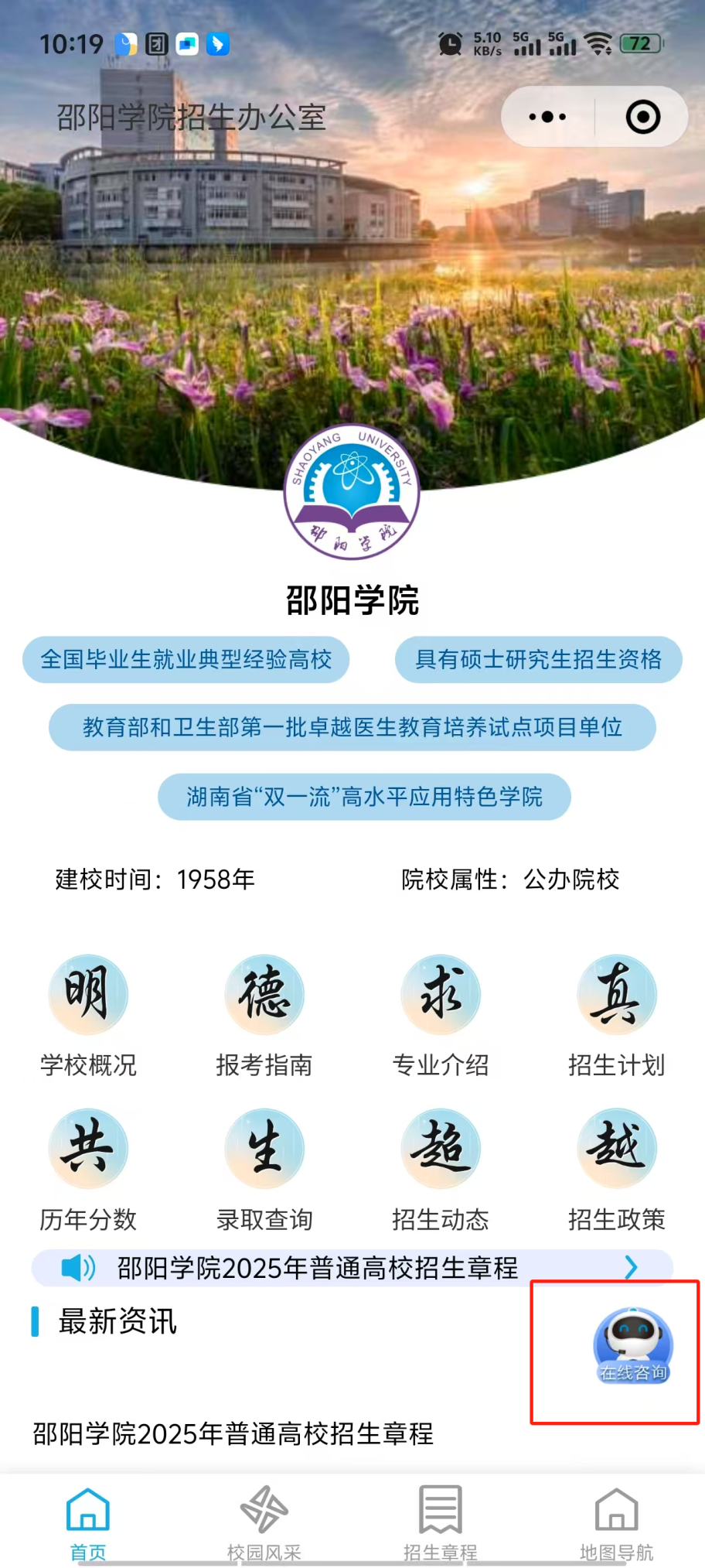Screen dimensions: 705x1568
Task: Open the 2025招生章程 announcement banner
Action: [352, 1268]
